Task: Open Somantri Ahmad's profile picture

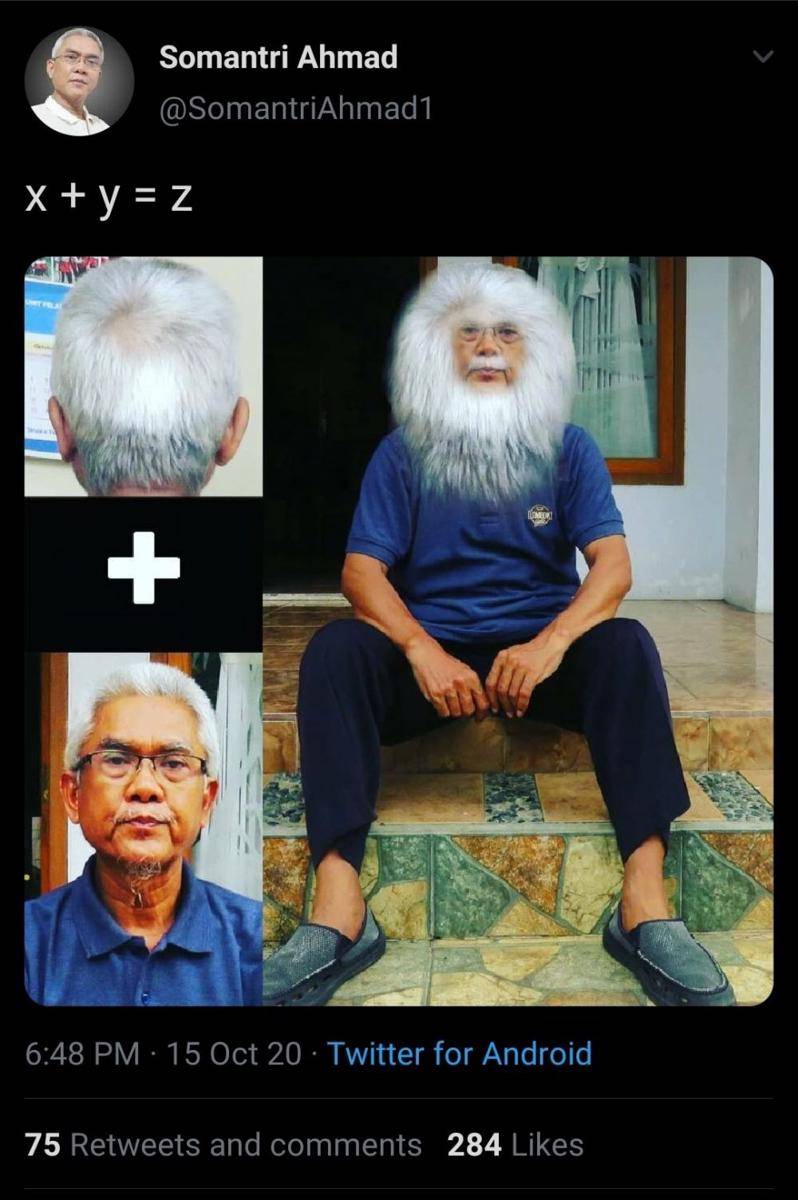Action: click(x=79, y=81)
